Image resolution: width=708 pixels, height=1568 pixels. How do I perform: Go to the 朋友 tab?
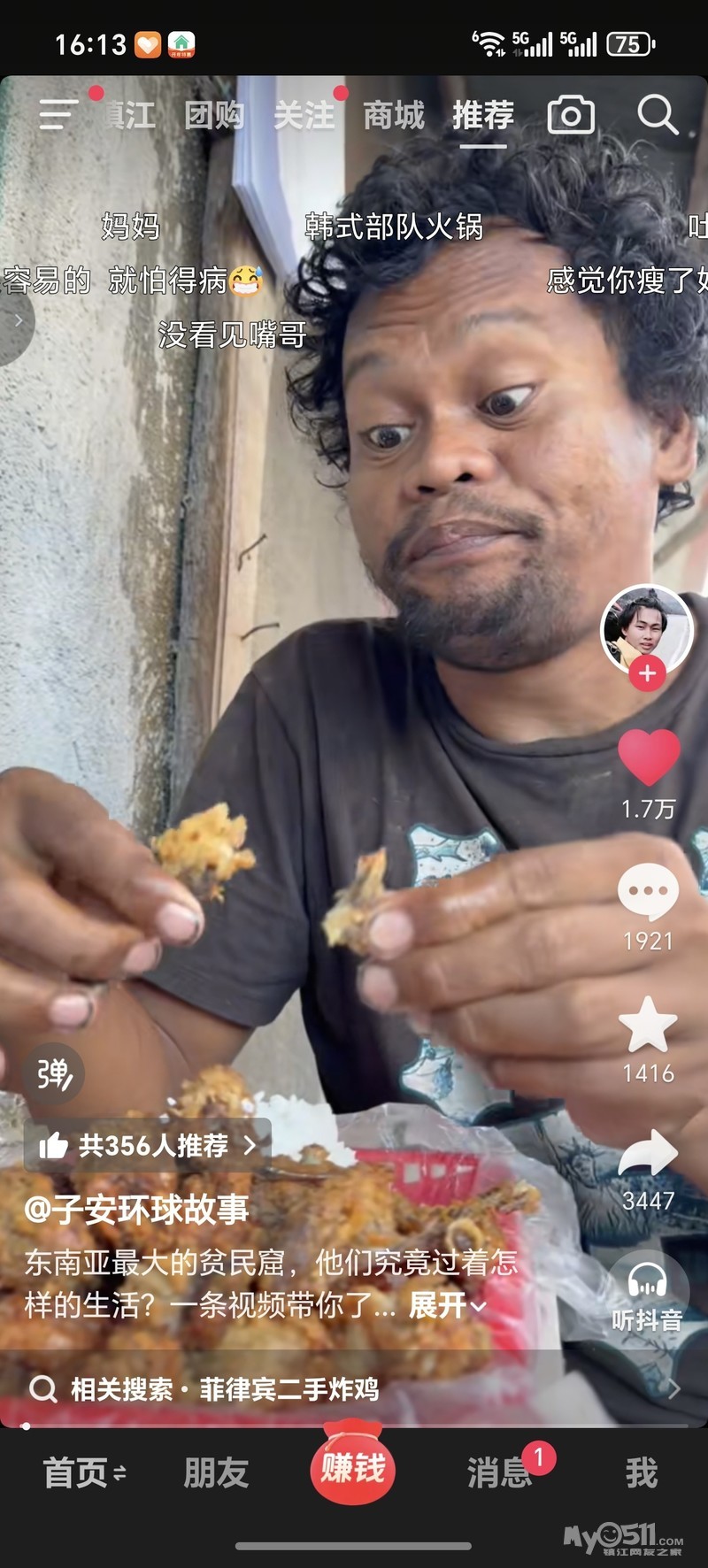pos(216,1473)
